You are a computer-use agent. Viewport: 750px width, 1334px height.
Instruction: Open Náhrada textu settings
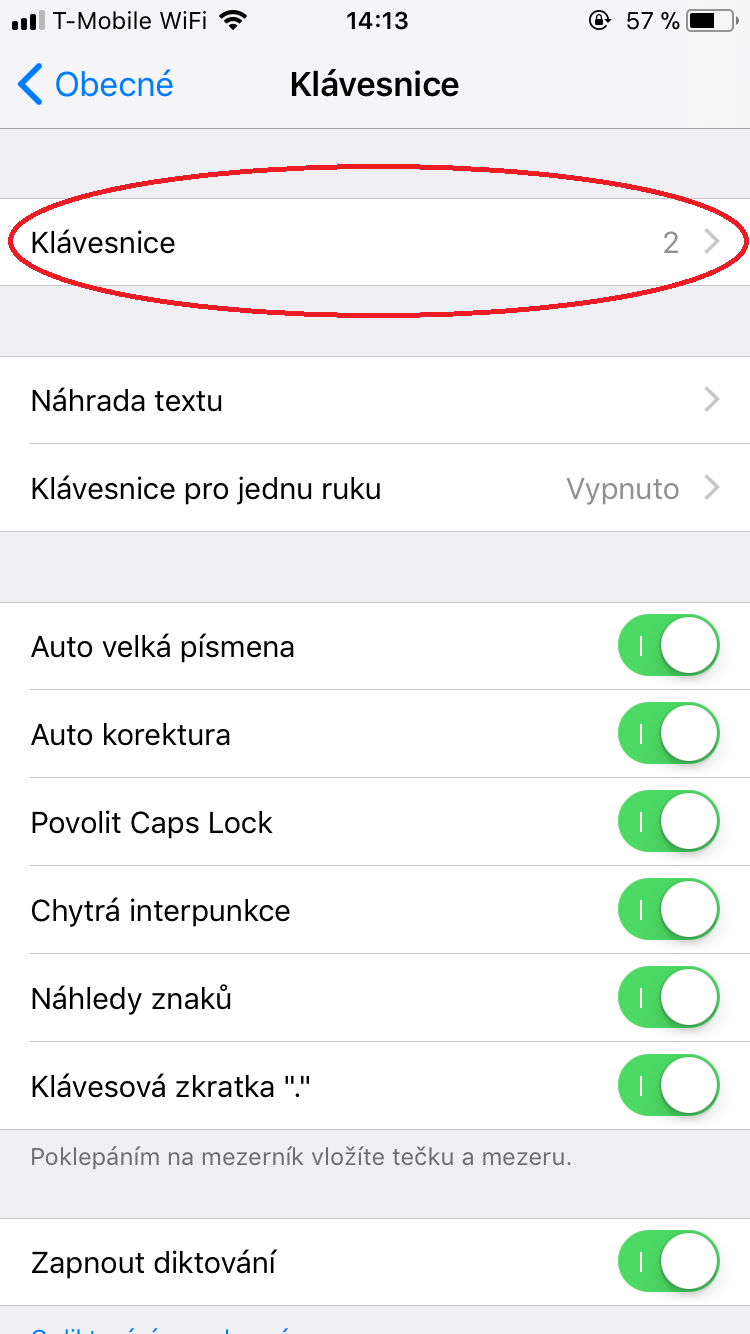[375, 401]
